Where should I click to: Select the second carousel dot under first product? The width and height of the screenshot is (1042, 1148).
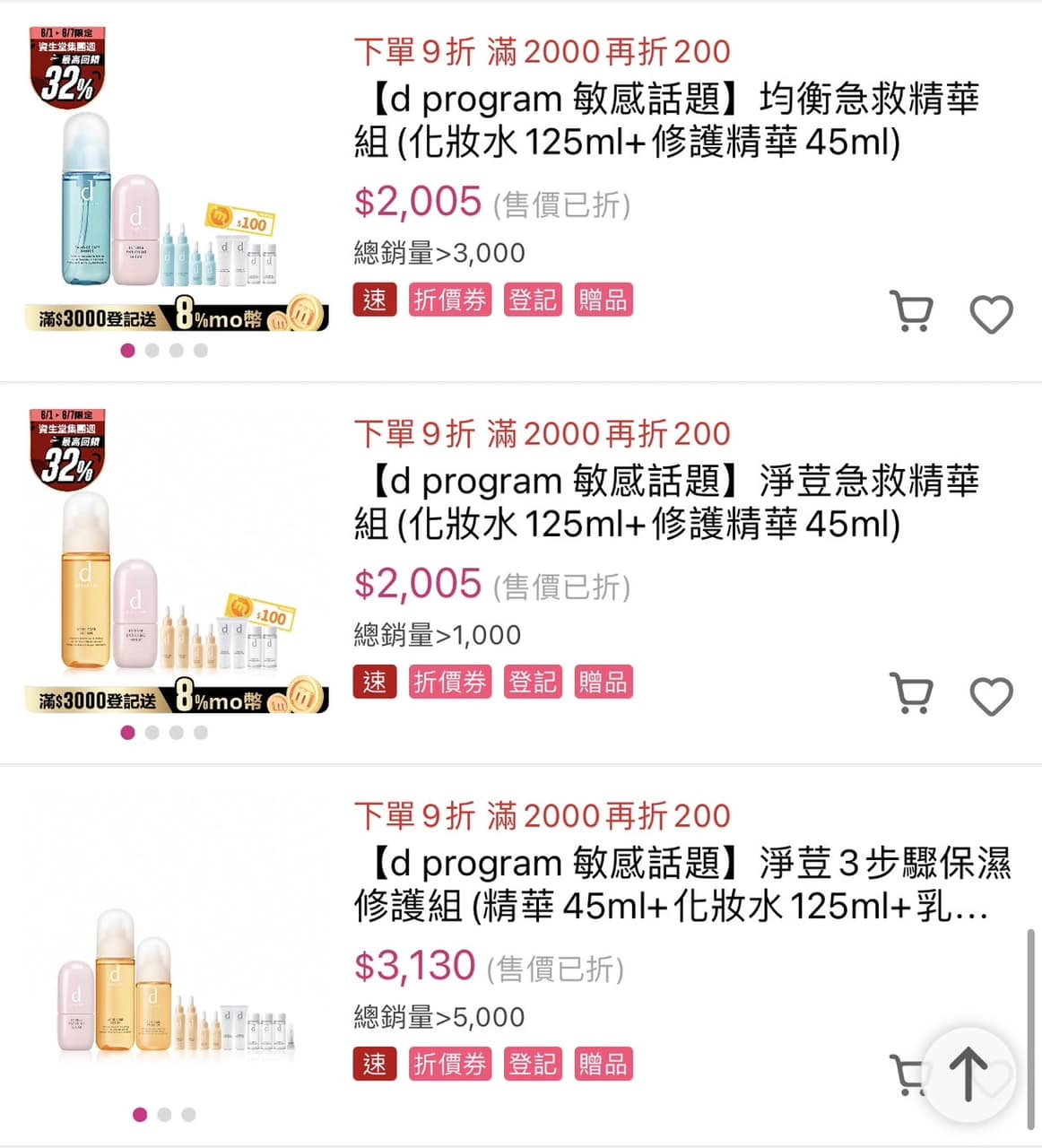[x=151, y=351]
